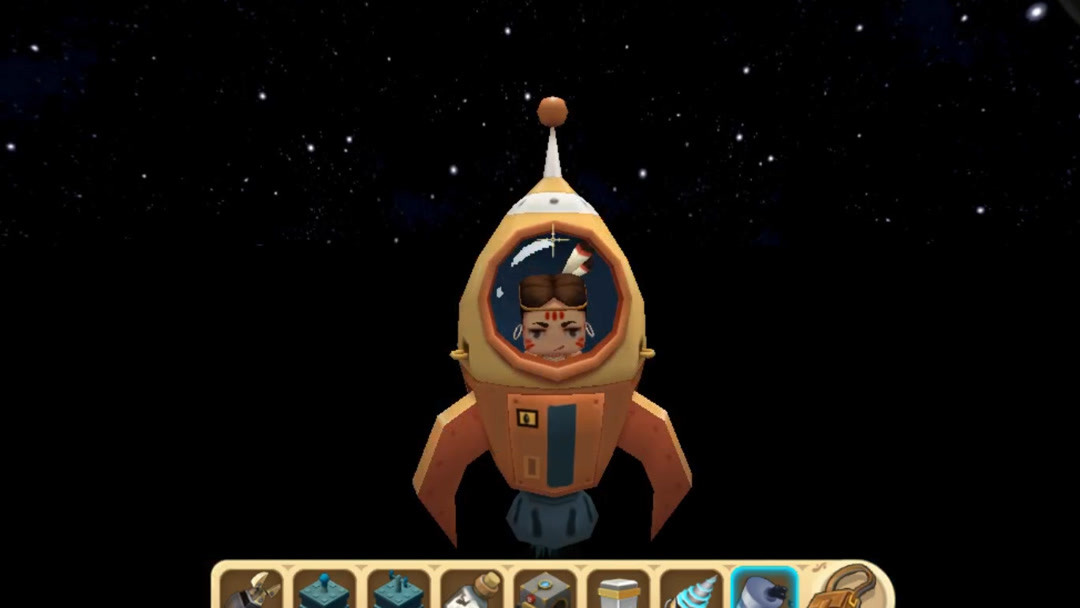Select the cube block with blue gem slot

(x=546, y=591)
